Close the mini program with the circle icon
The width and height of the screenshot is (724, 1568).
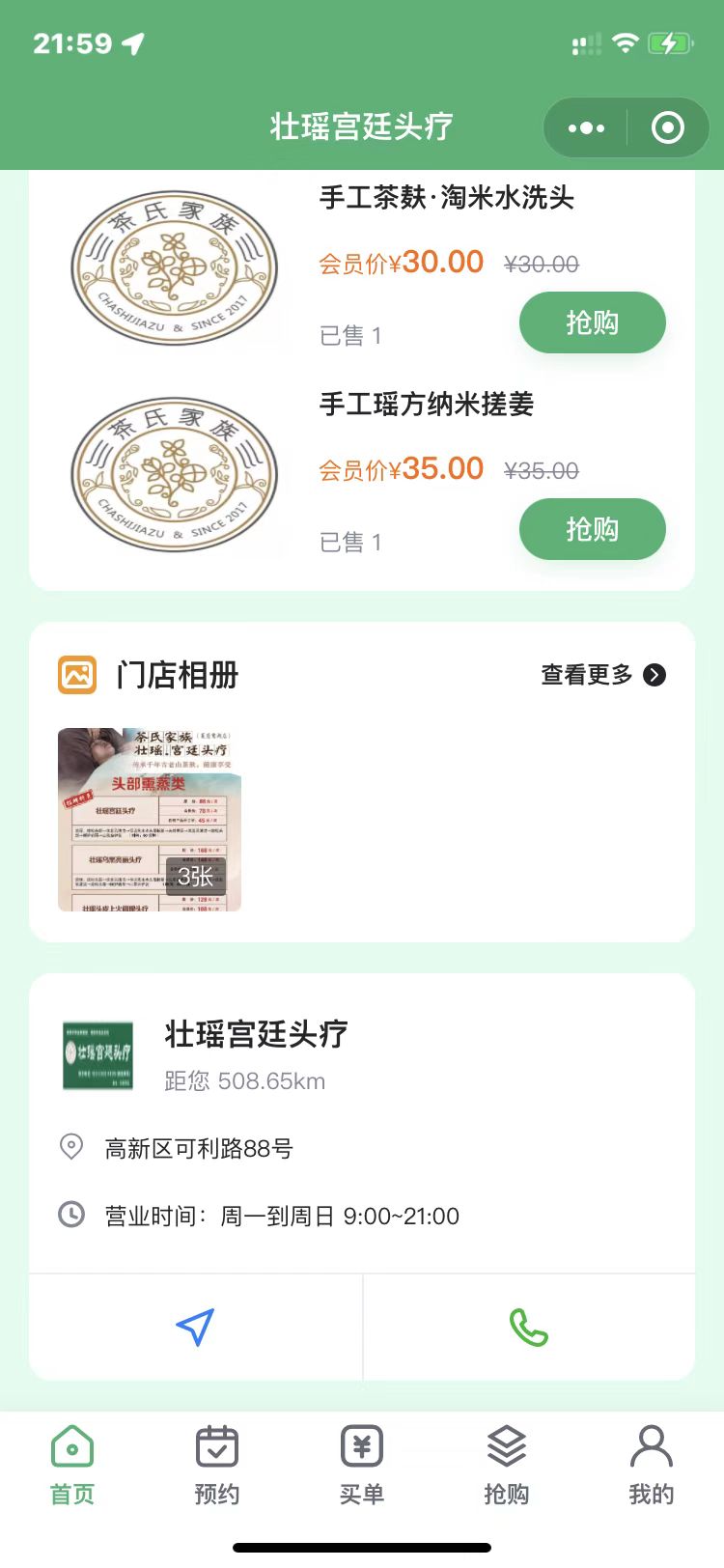[x=668, y=127]
